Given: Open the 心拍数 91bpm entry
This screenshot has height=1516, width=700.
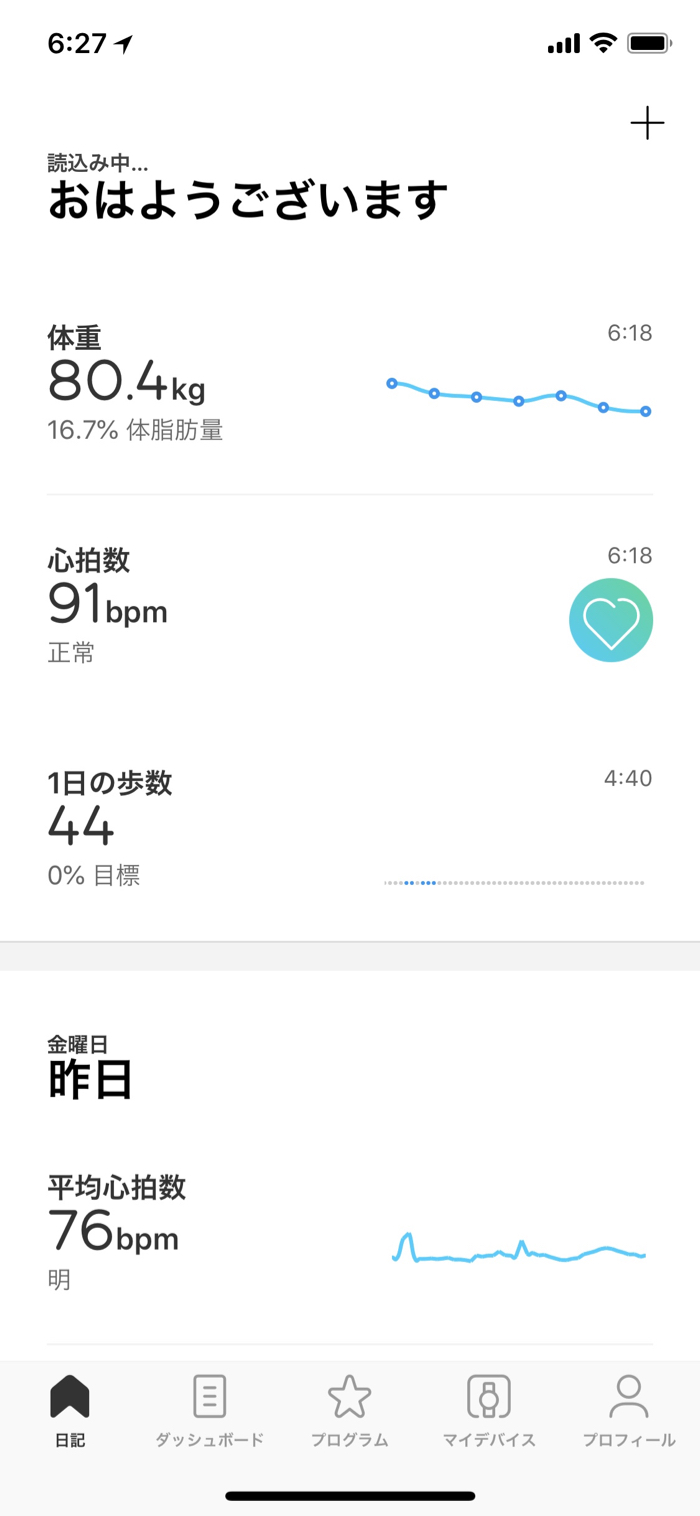Looking at the screenshot, I should tap(350, 607).
